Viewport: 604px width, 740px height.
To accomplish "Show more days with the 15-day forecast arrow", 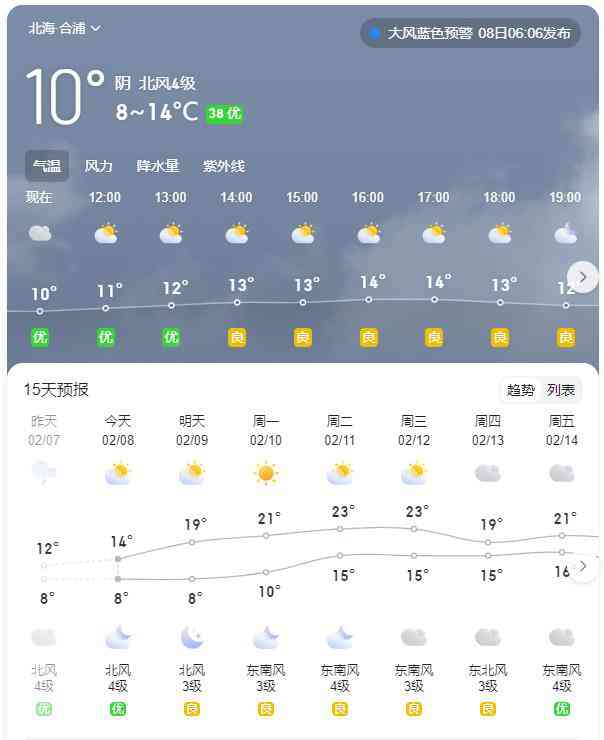I will [x=584, y=568].
